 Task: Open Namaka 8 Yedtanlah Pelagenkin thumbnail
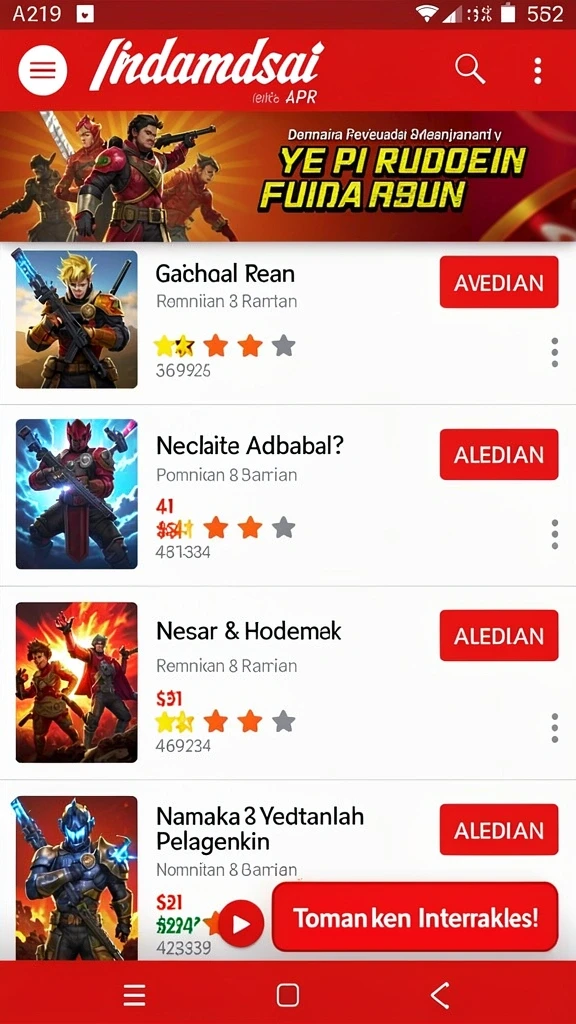coord(76,878)
